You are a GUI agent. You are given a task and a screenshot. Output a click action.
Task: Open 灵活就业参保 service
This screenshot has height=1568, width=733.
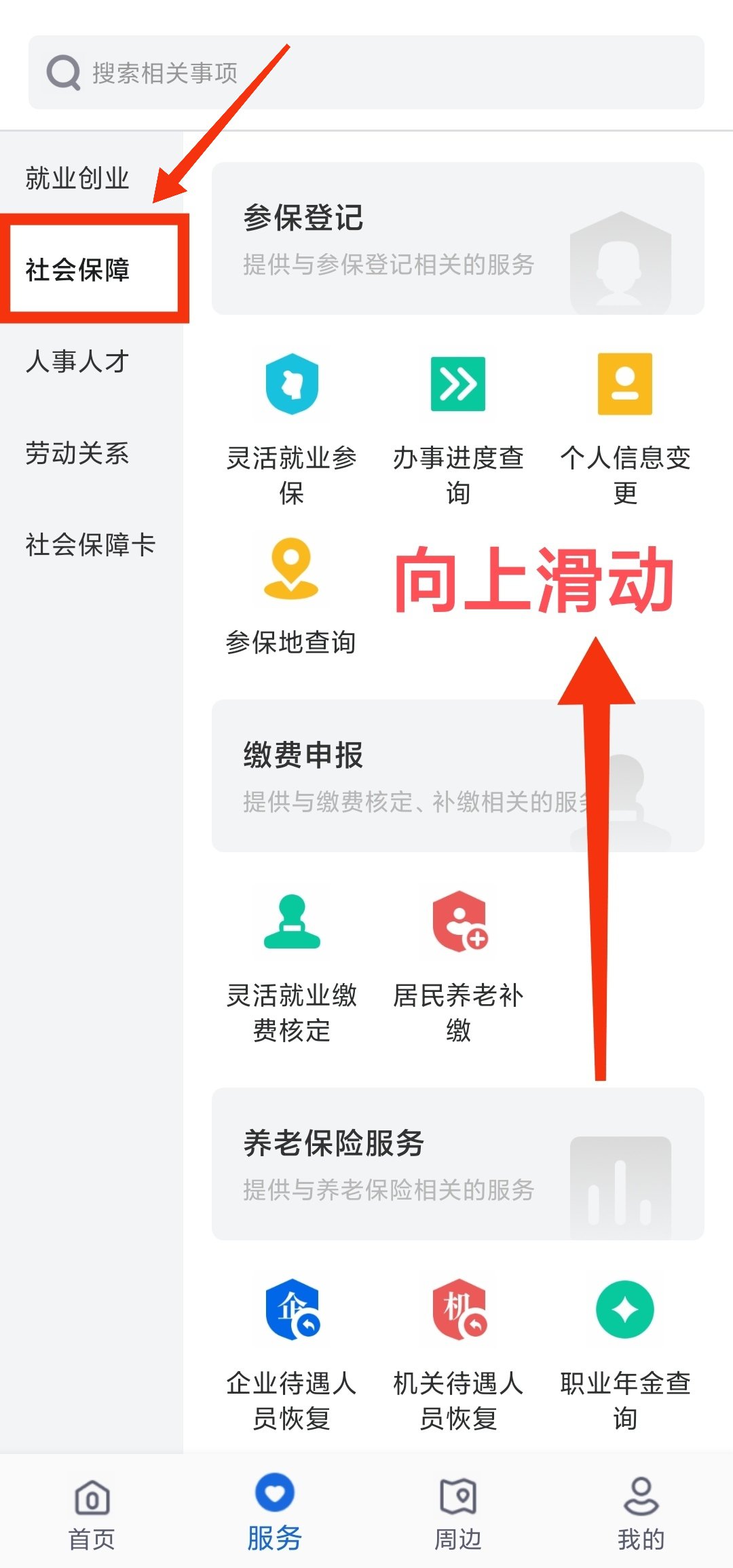292,427
